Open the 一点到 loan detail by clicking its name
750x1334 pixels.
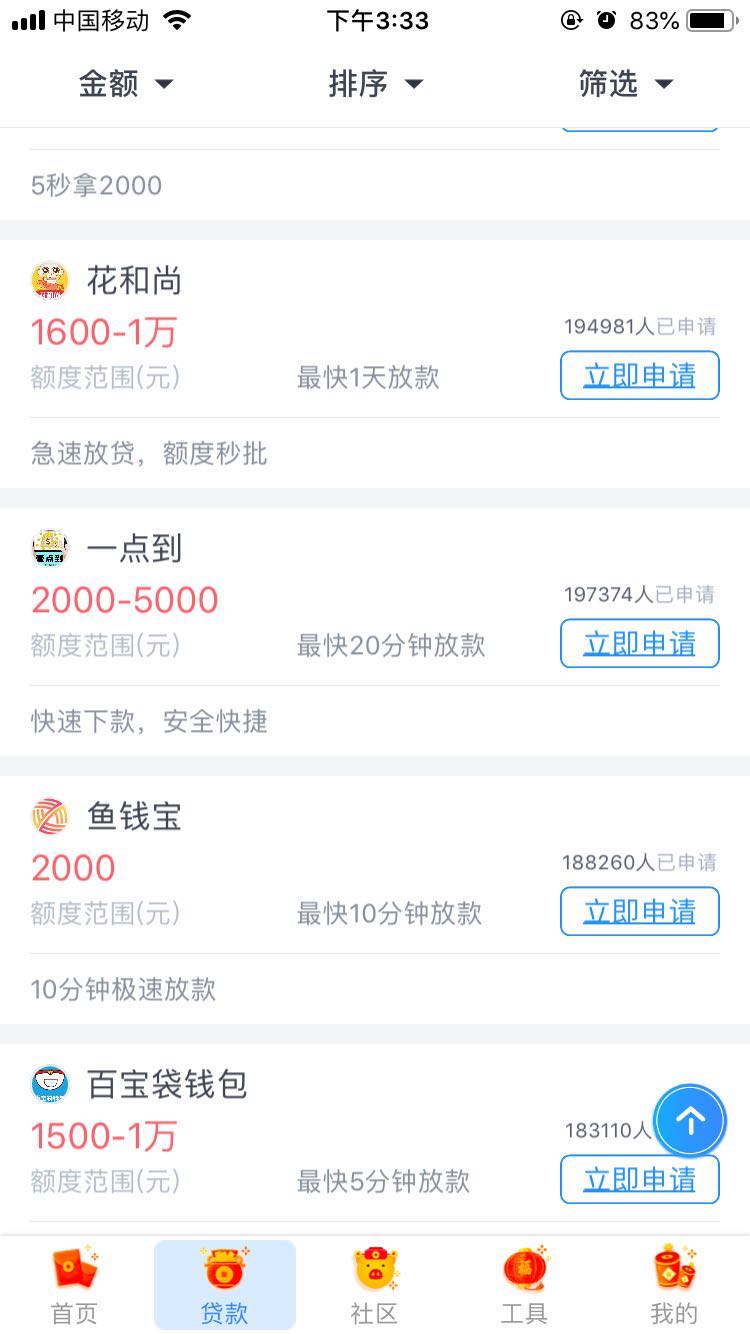134,548
